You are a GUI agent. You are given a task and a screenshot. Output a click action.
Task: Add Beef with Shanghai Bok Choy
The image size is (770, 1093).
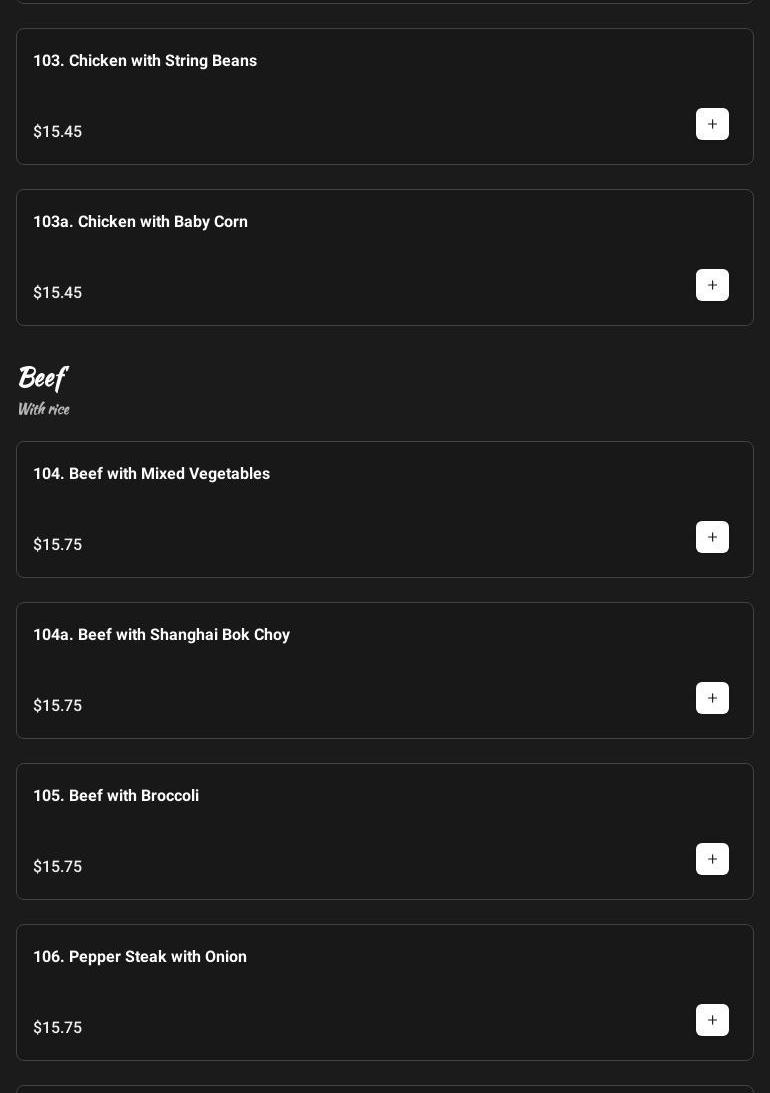712,698
